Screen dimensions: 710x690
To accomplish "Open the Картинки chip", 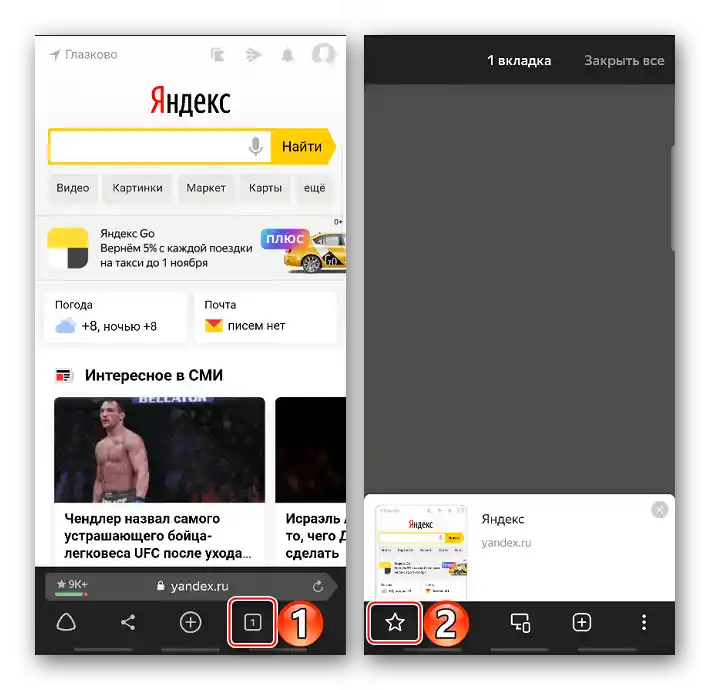I will click(137, 188).
